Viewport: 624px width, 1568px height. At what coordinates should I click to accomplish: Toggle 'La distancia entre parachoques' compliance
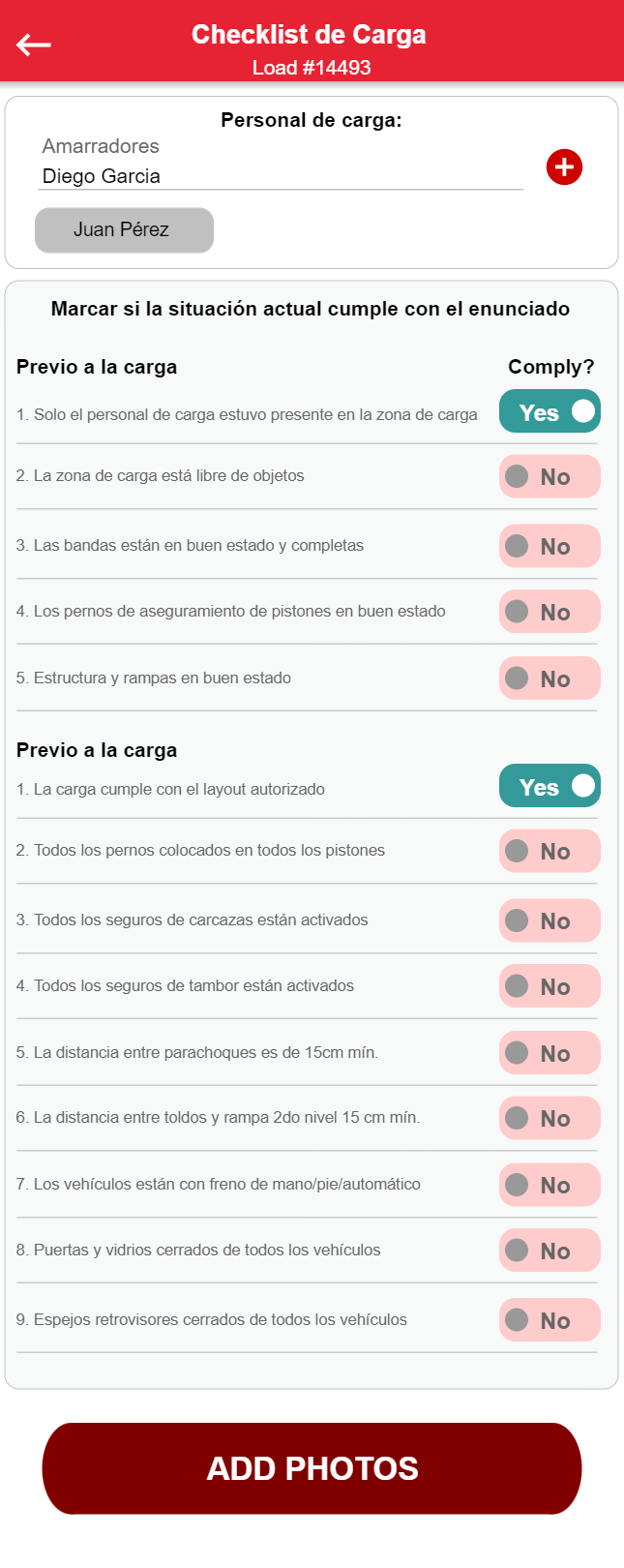point(550,1053)
